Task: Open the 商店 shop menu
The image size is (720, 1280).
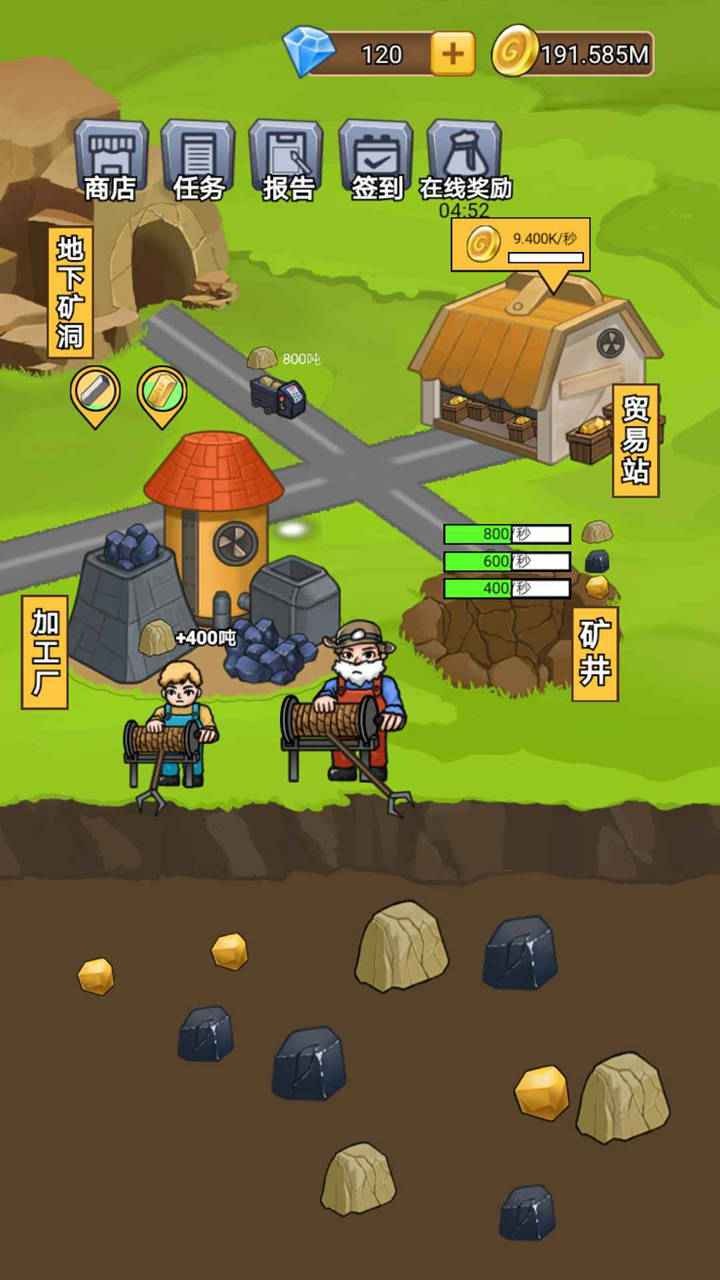Action: click(x=111, y=158)
